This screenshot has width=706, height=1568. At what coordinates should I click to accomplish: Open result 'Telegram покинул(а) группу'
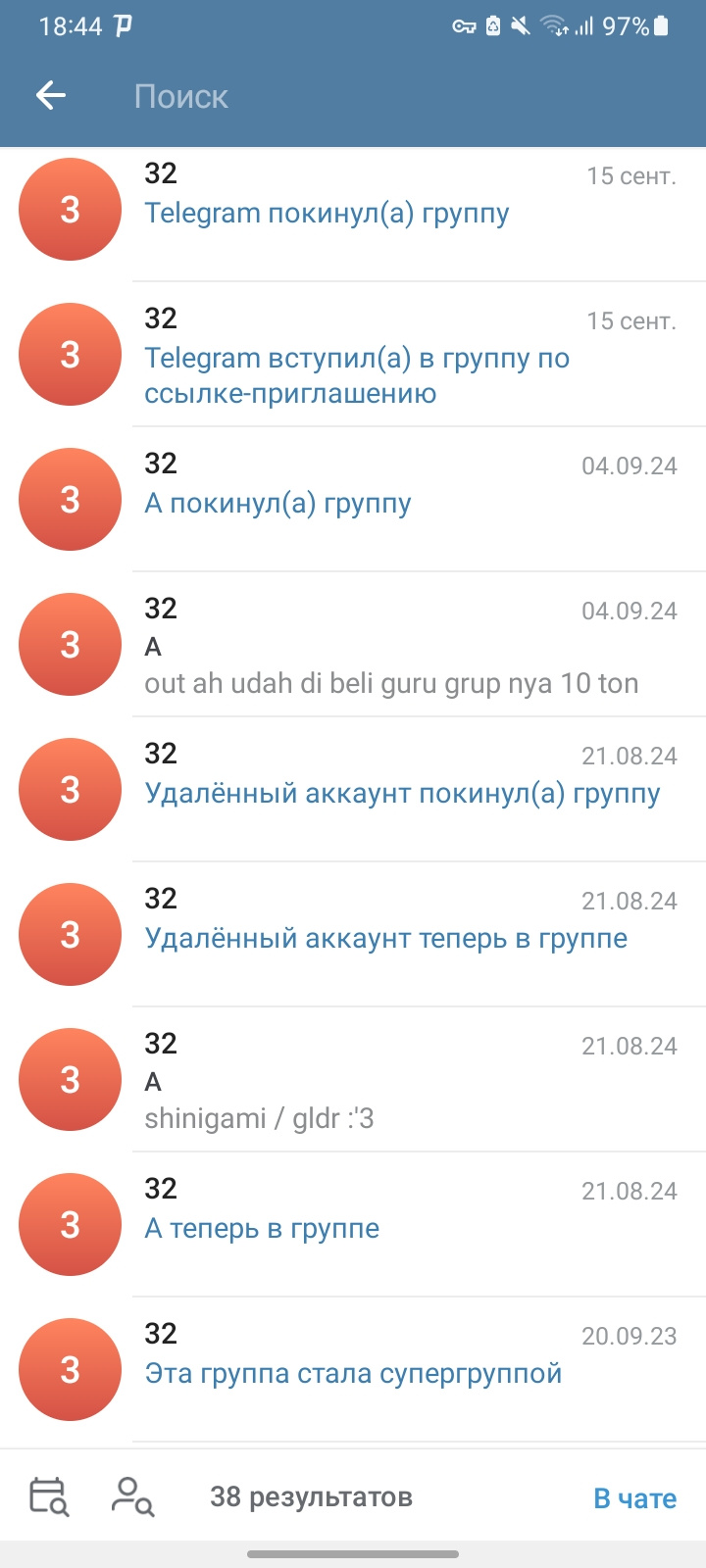point(392,210)
